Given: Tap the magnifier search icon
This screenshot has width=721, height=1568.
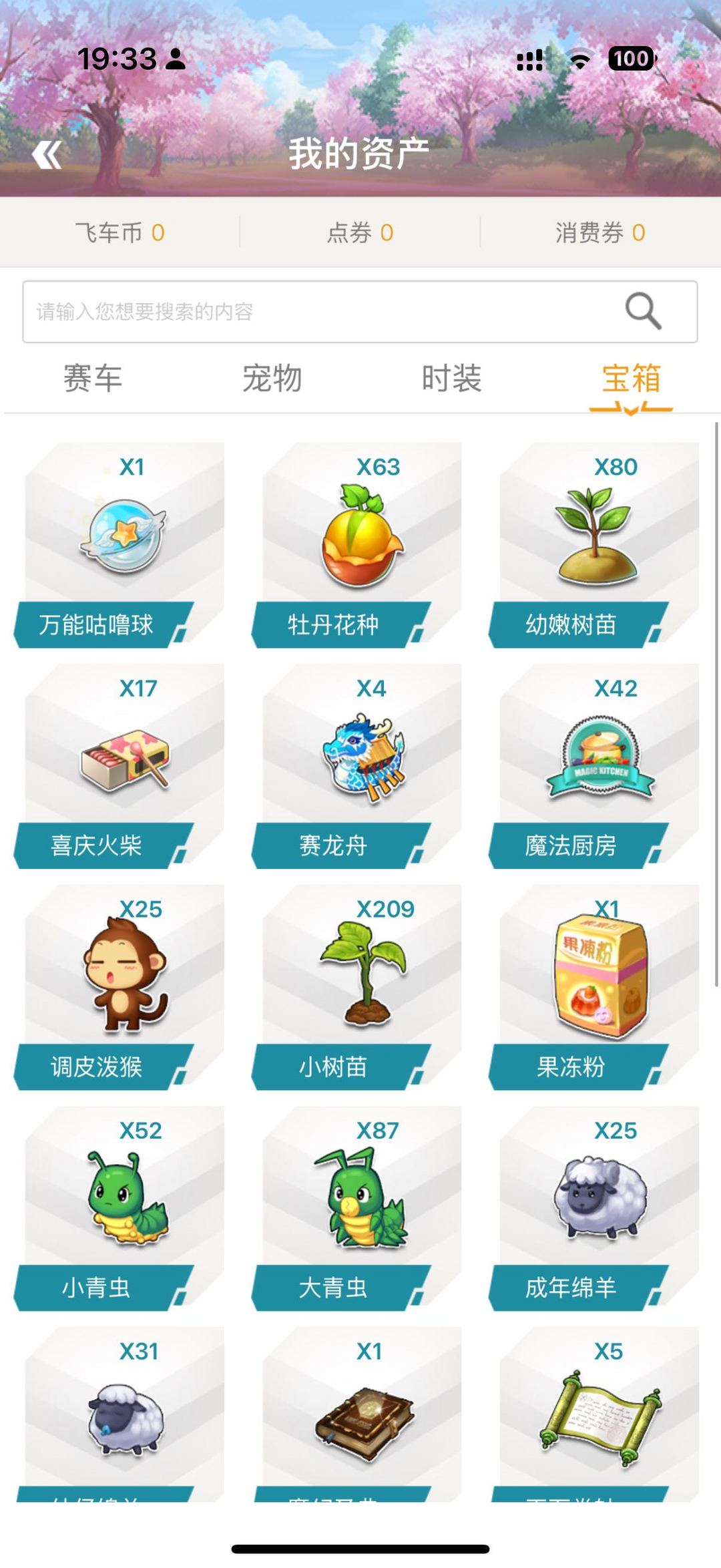Looking at the screenshot, I should [x=643, y=311].
